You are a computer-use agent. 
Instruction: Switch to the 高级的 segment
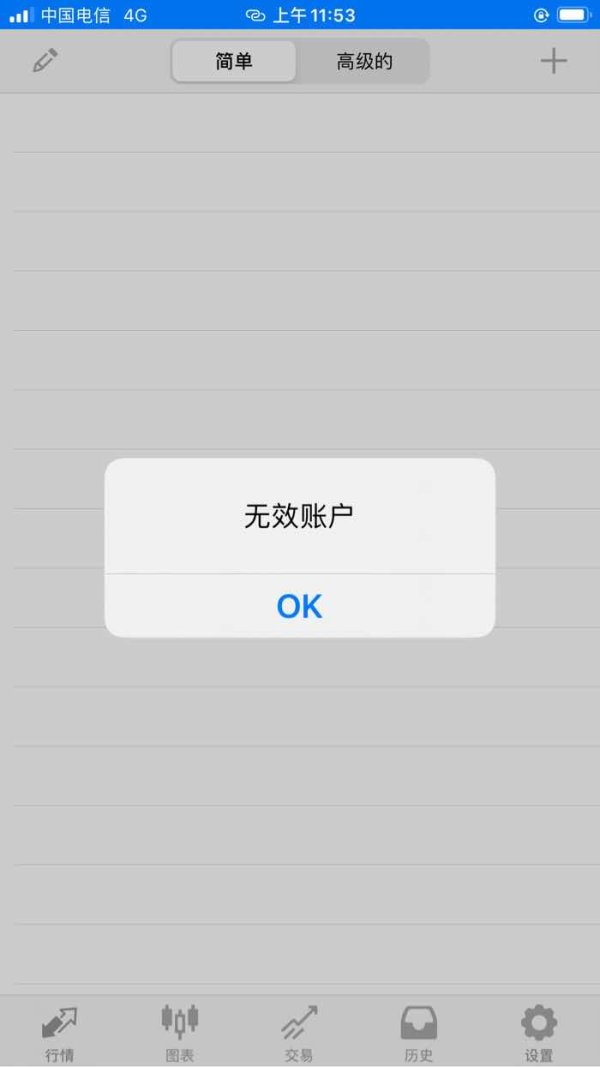tap(364, 61)
